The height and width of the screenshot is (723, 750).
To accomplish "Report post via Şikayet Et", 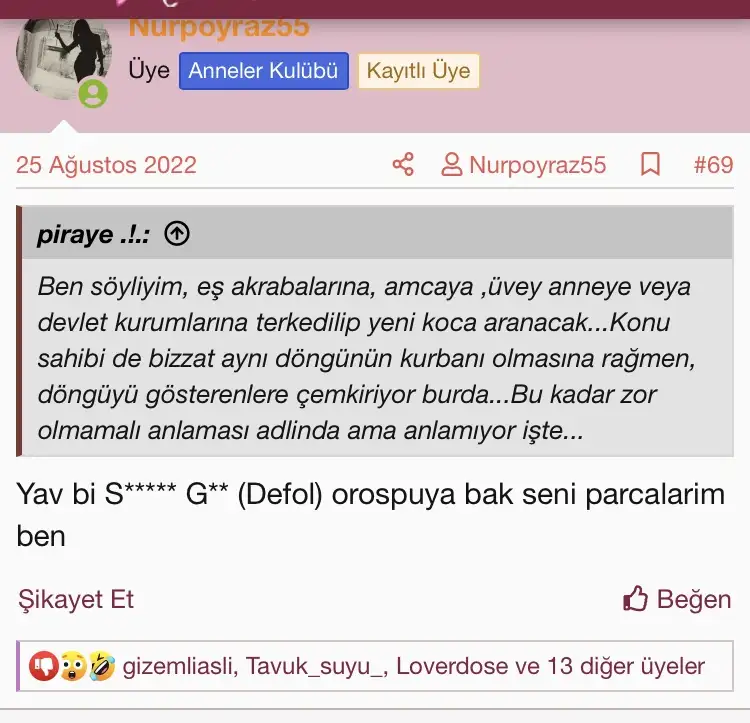I will pyautogui.click(x=76, y=600).
